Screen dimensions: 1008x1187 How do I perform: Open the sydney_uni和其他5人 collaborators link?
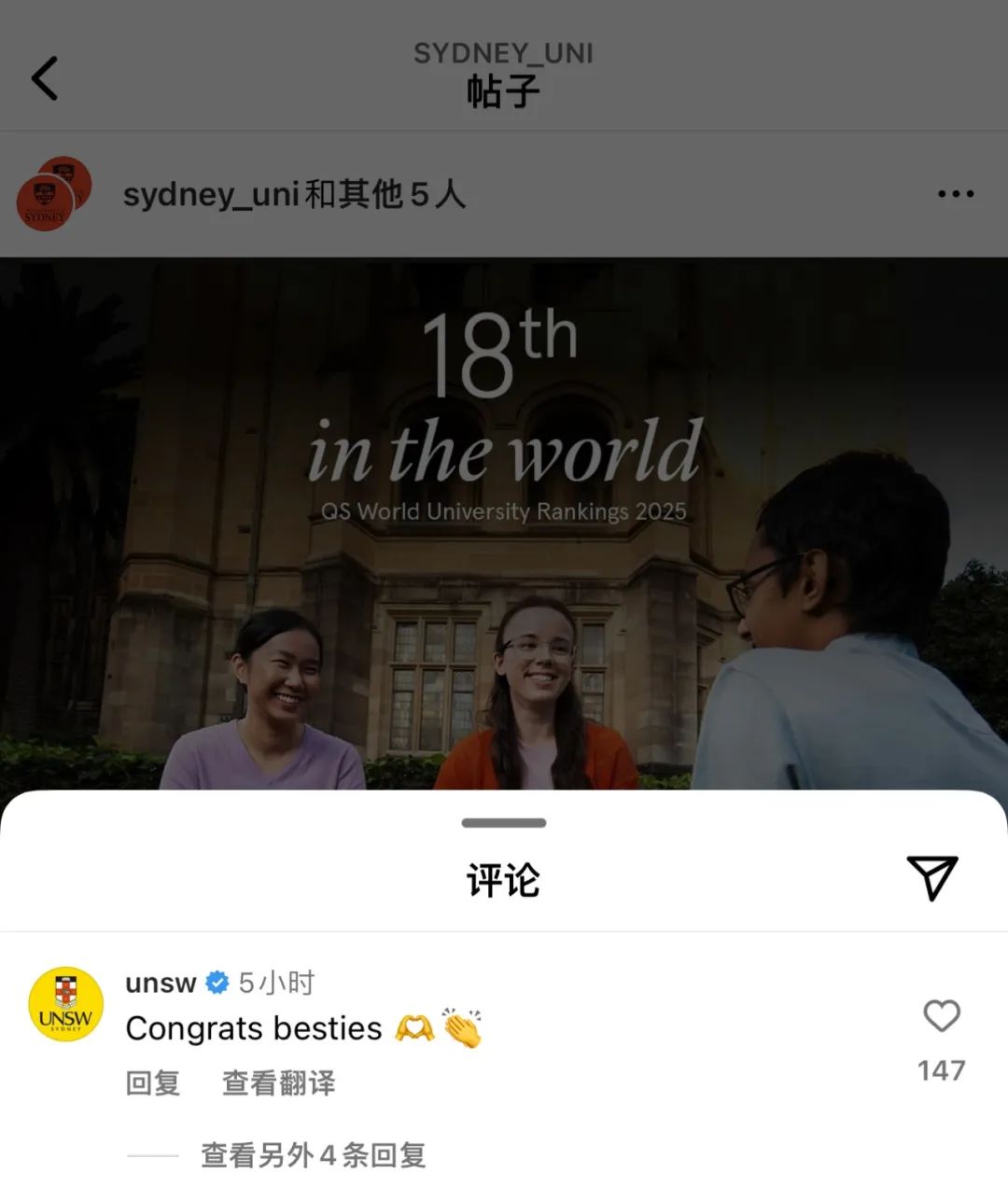[294, 194]
